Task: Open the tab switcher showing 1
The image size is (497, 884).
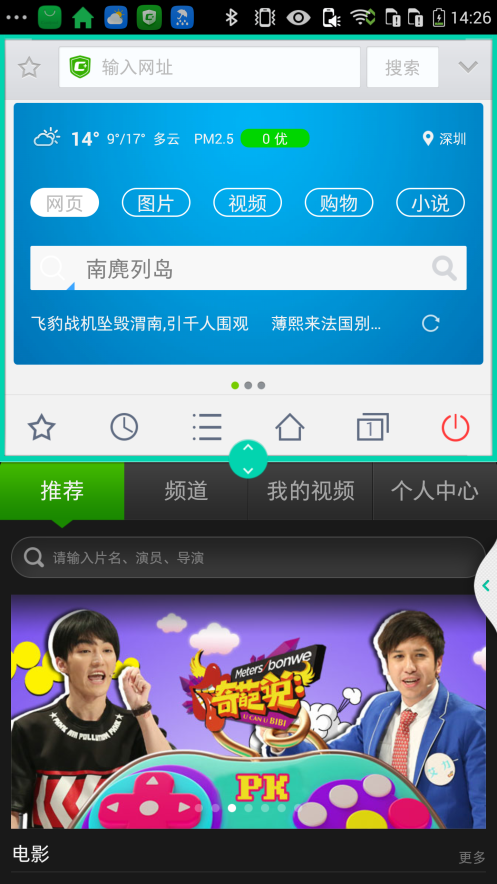Action: click(x=372, y=427)
